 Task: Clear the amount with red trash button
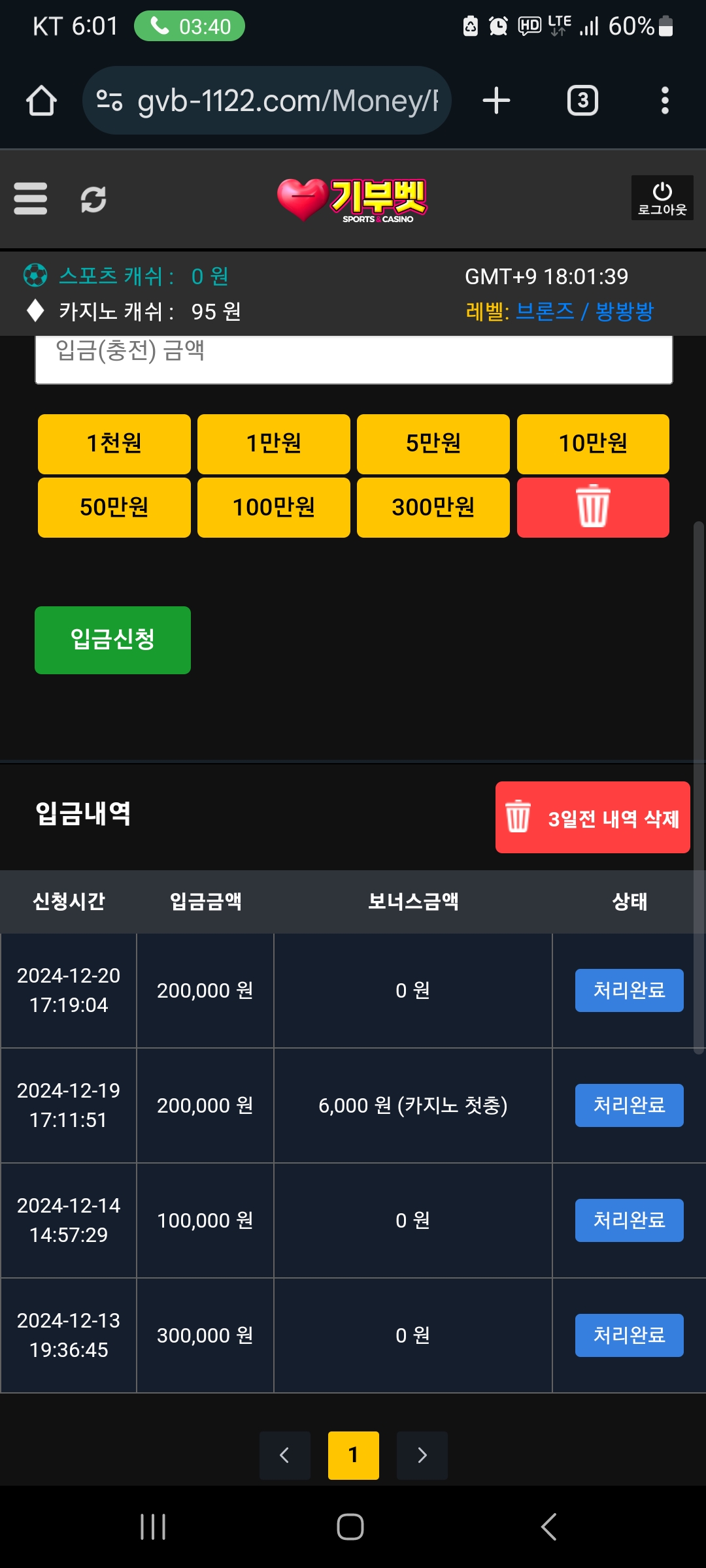(593, 508)
